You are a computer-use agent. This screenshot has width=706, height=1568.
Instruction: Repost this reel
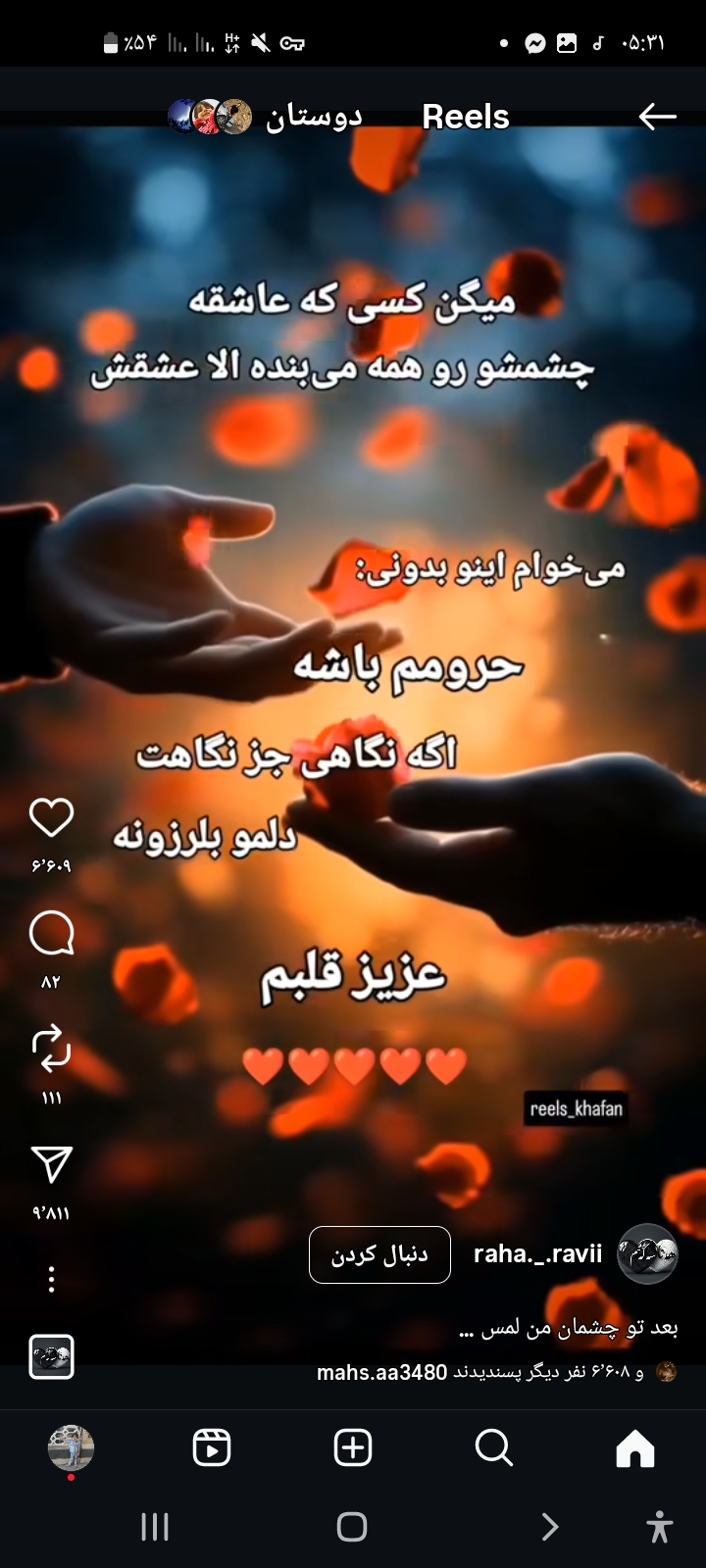[x=51, y=1048]
